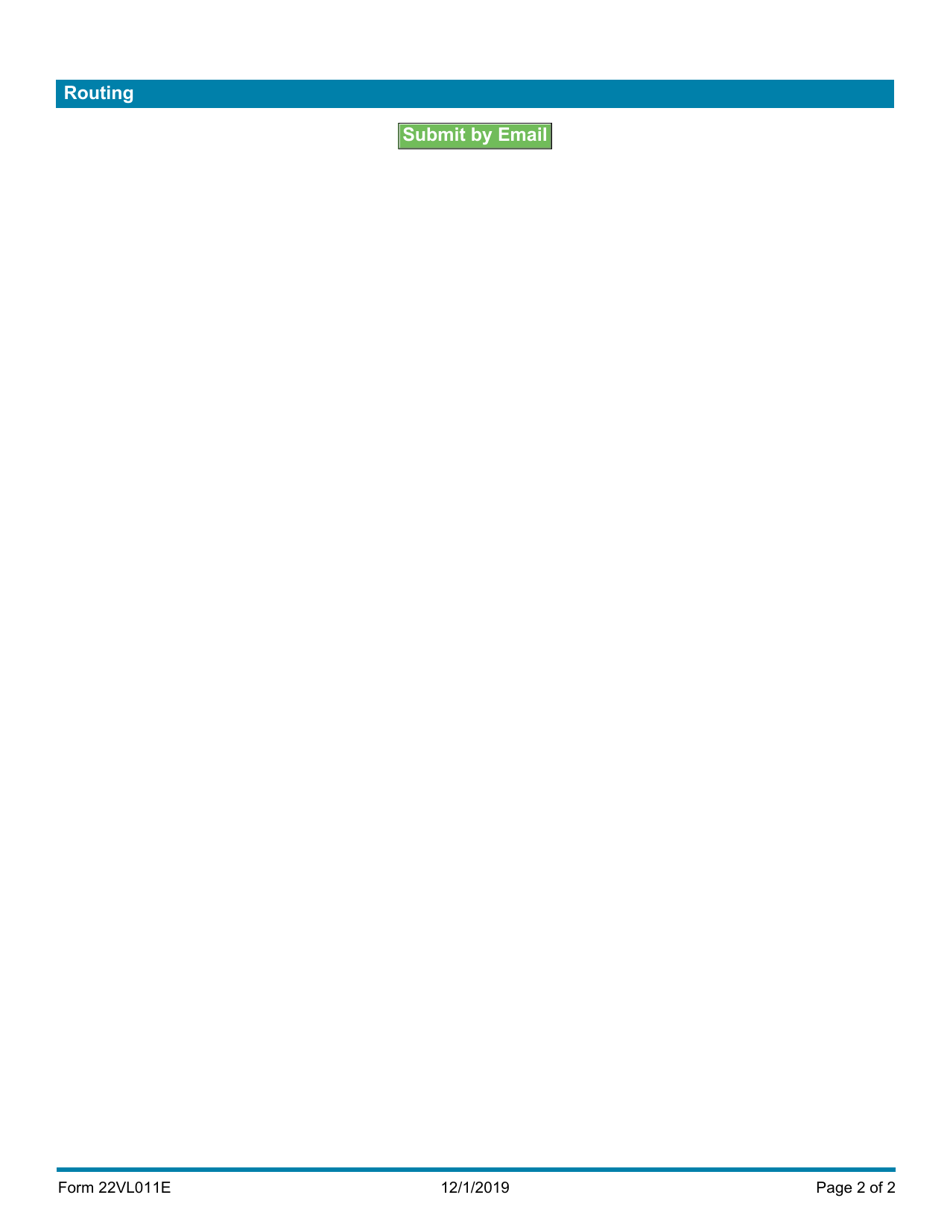Image resolution: width=950 pixels, height=1230 pixels.
Task: Tap the Submit by Email button
Action: tap(475, 136)
